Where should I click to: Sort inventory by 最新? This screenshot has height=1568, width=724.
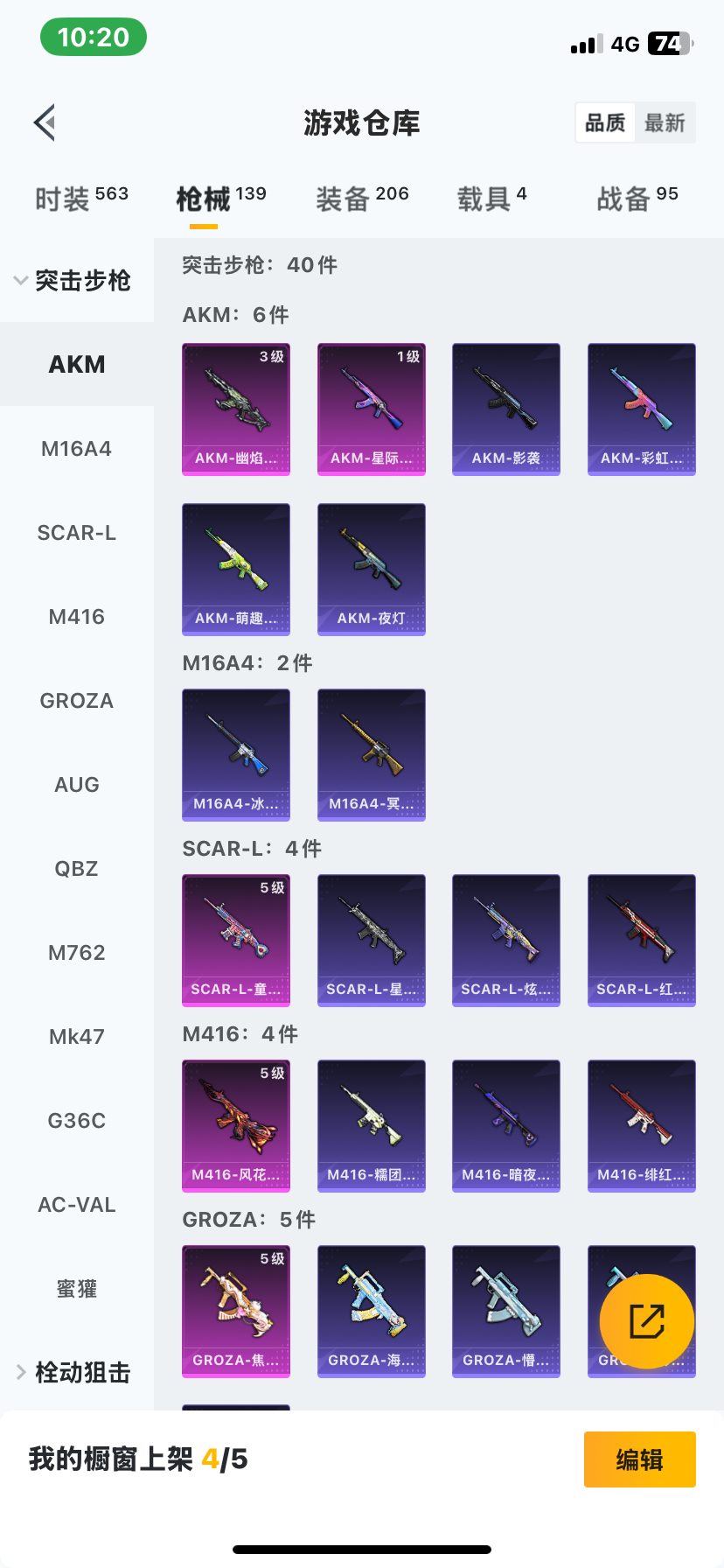pyautogui.click(x=665, y=123)
